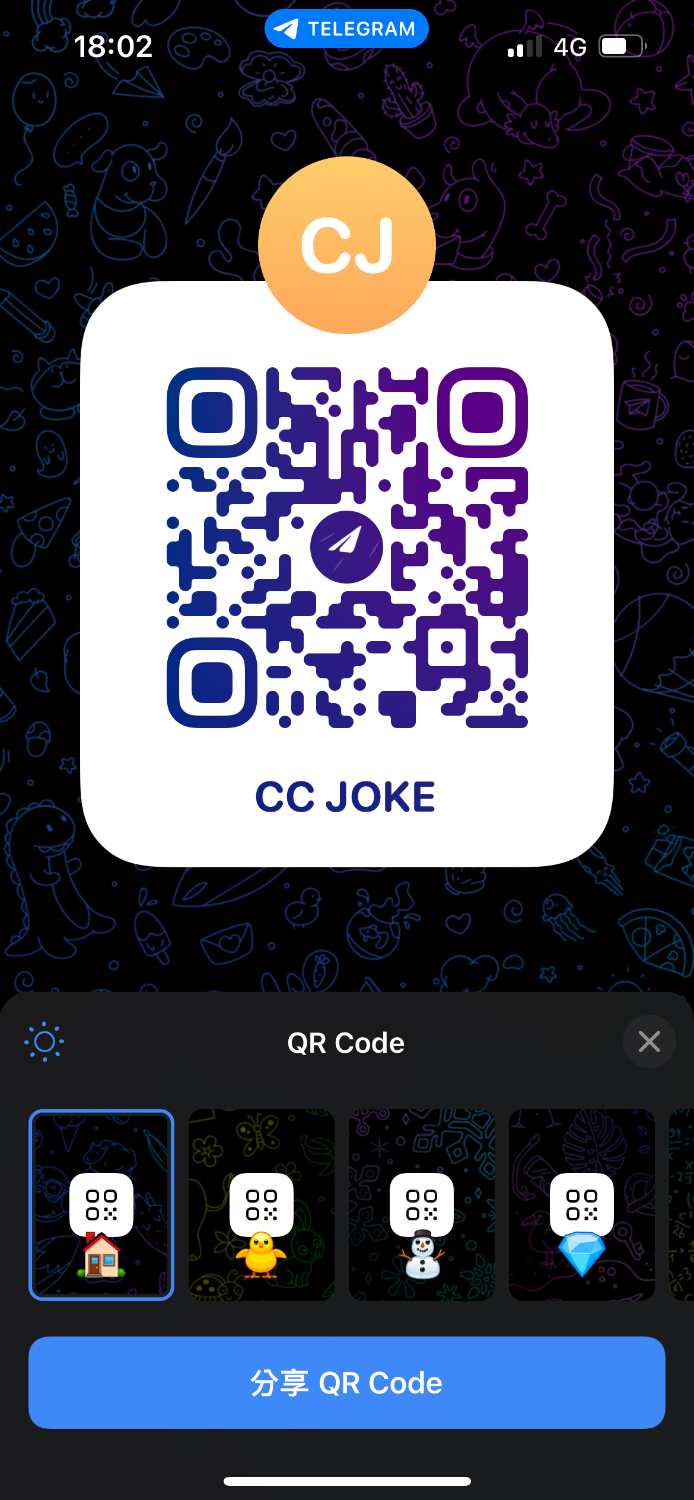Image resolution: width=694 pixels, height=1500 pixels.
Task: Apply the diamond emoji QR theme
Action: point(581,1205)
